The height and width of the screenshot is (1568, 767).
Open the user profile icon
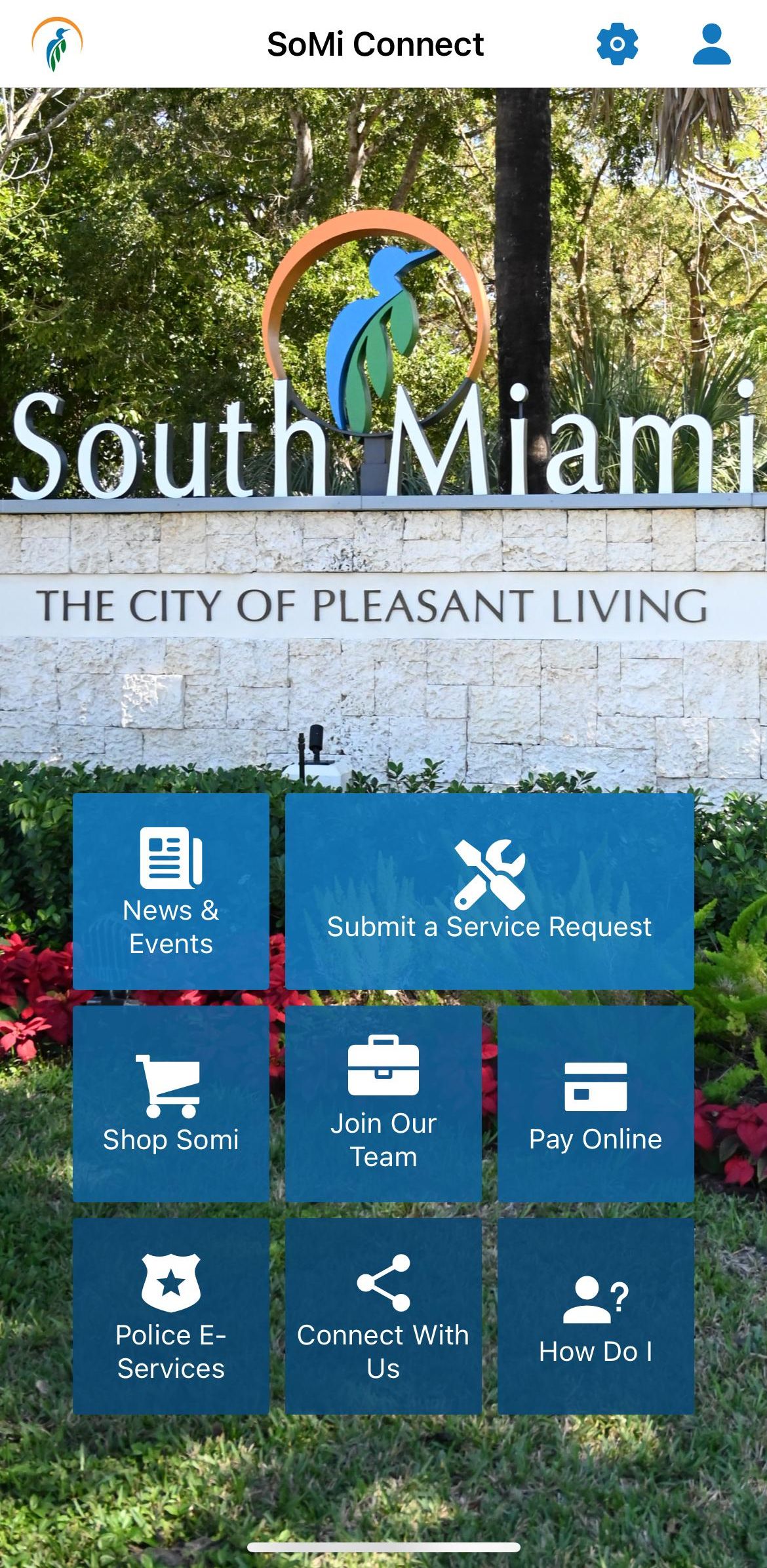point(711,44)
